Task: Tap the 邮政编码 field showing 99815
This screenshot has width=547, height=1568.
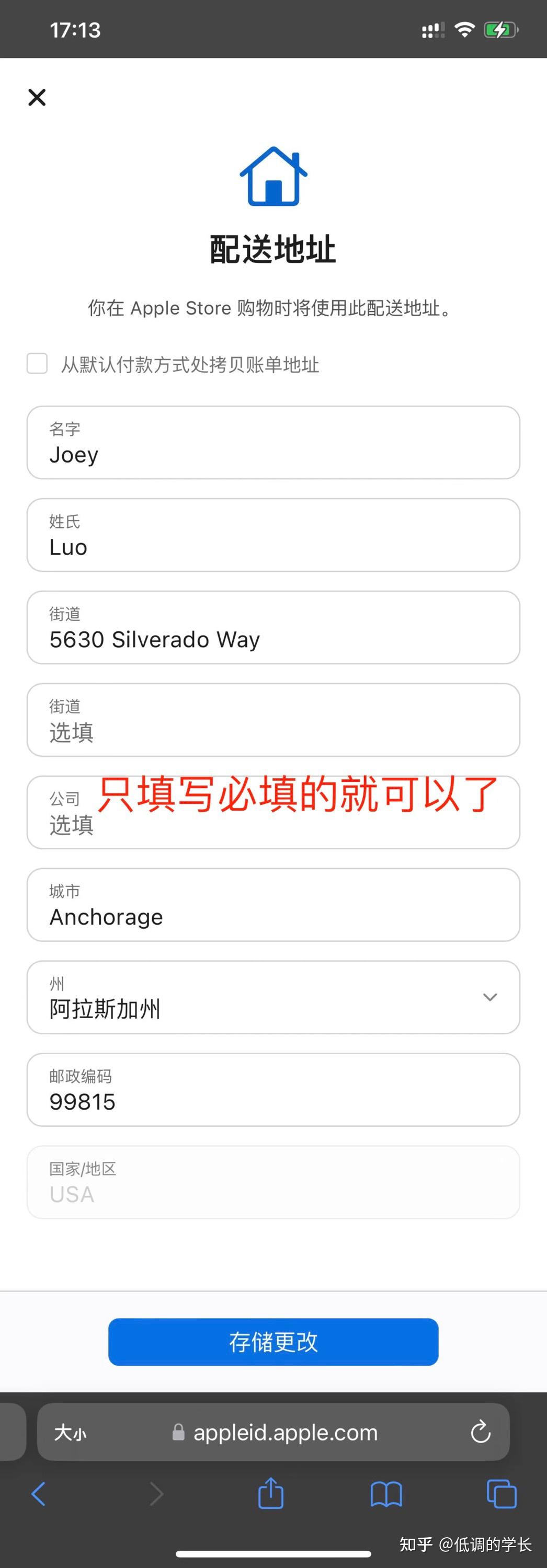Action: pyautogui.click(x=272, y=1090)
